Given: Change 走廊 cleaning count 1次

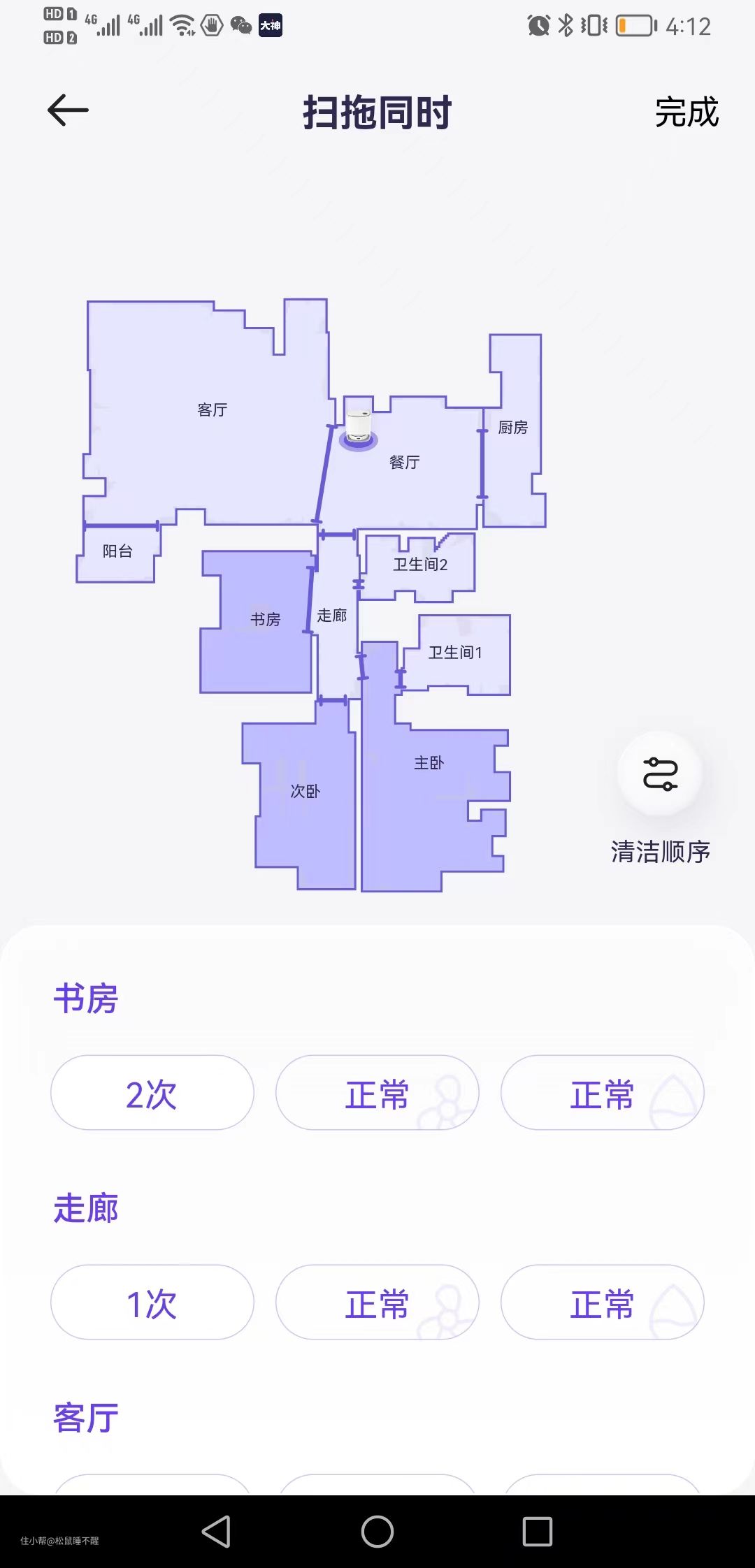Looking at the screenshot, I should point(152,1302).
